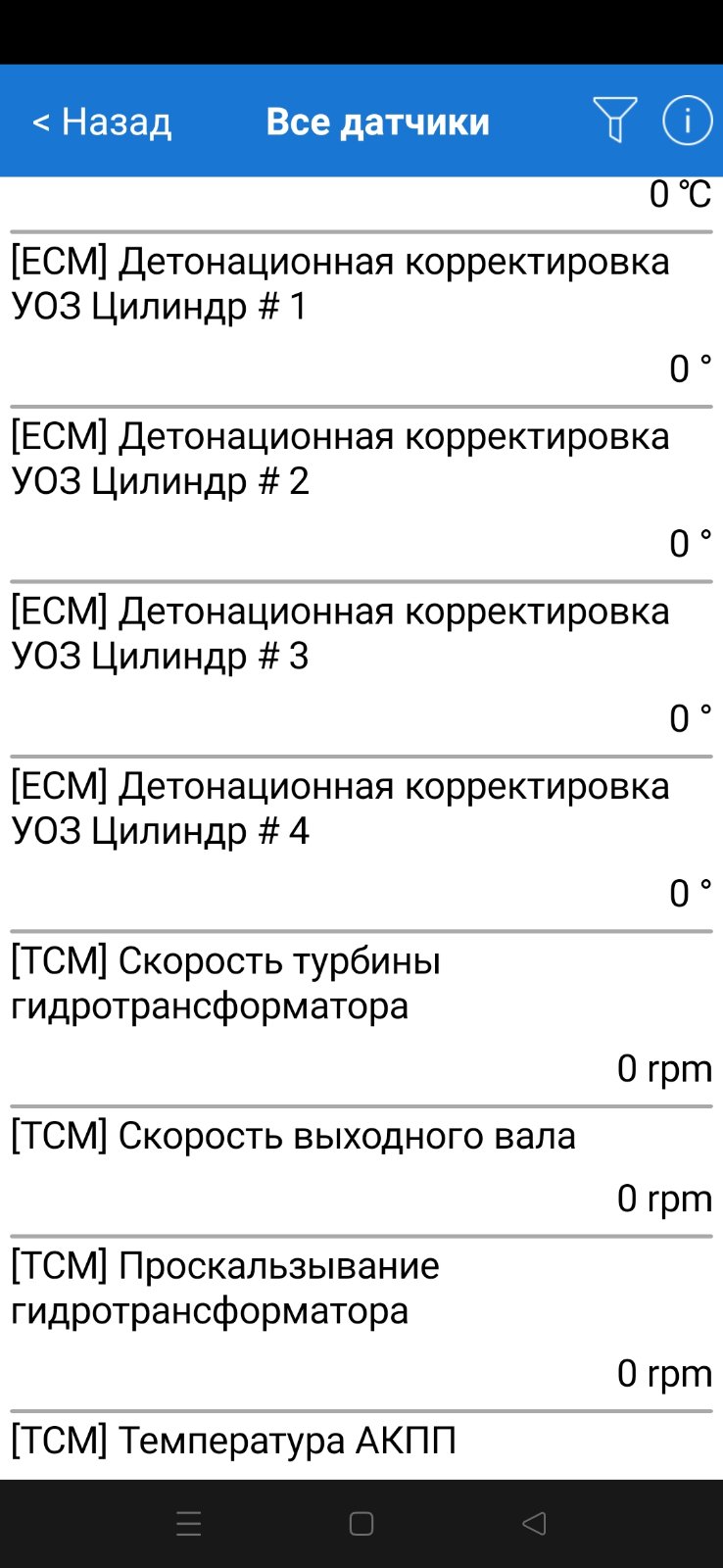
Task: Open the info icon in the header
Action: [x=687, y=121]
